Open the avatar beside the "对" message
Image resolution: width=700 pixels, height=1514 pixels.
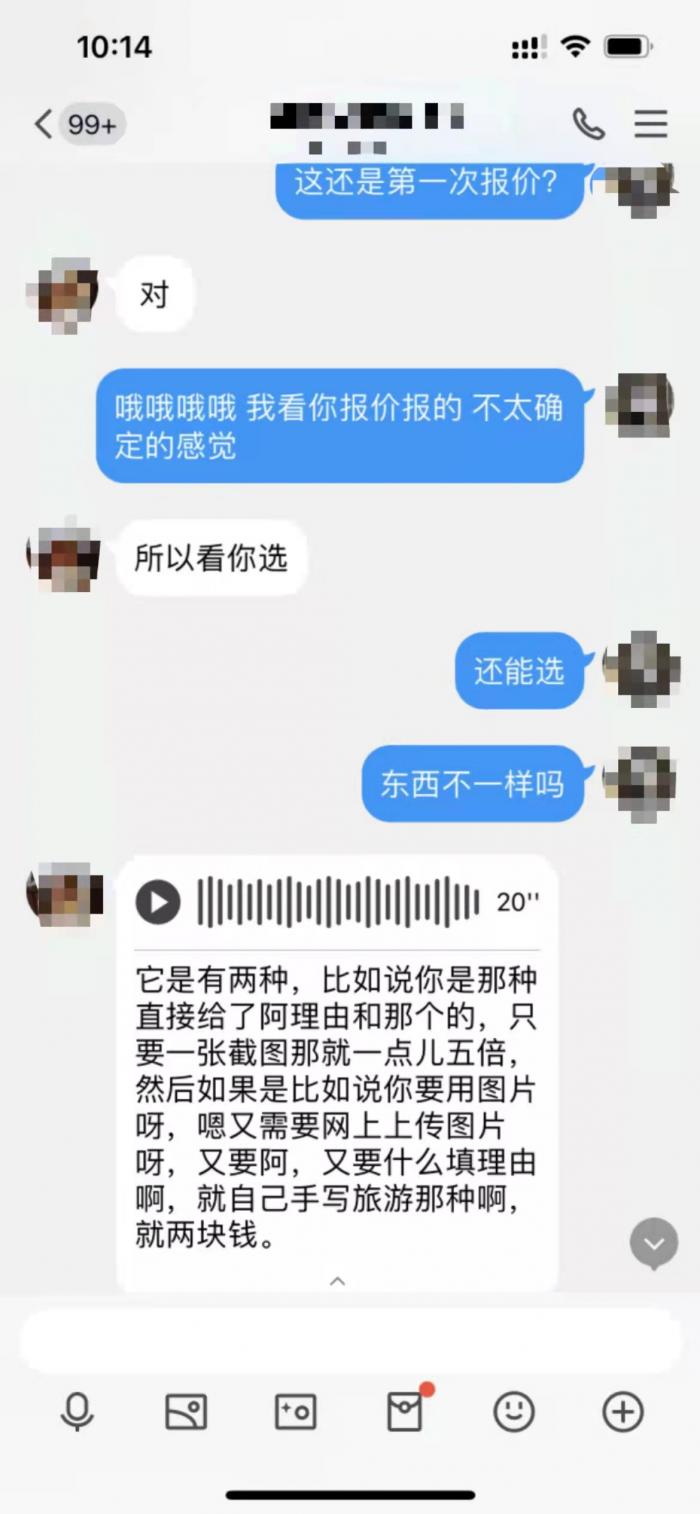63,294
